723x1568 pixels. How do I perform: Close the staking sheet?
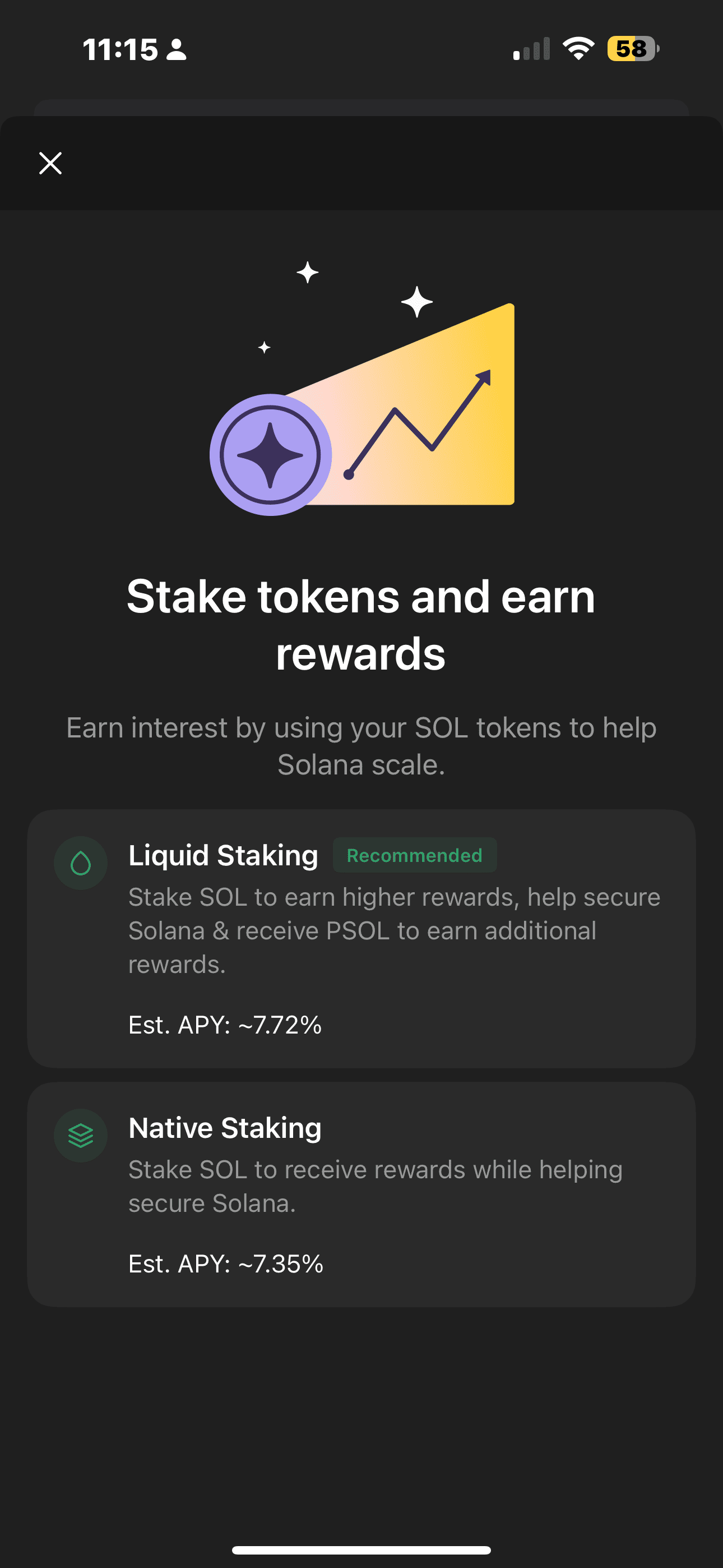pyautogui.click(x=50, y=163)
